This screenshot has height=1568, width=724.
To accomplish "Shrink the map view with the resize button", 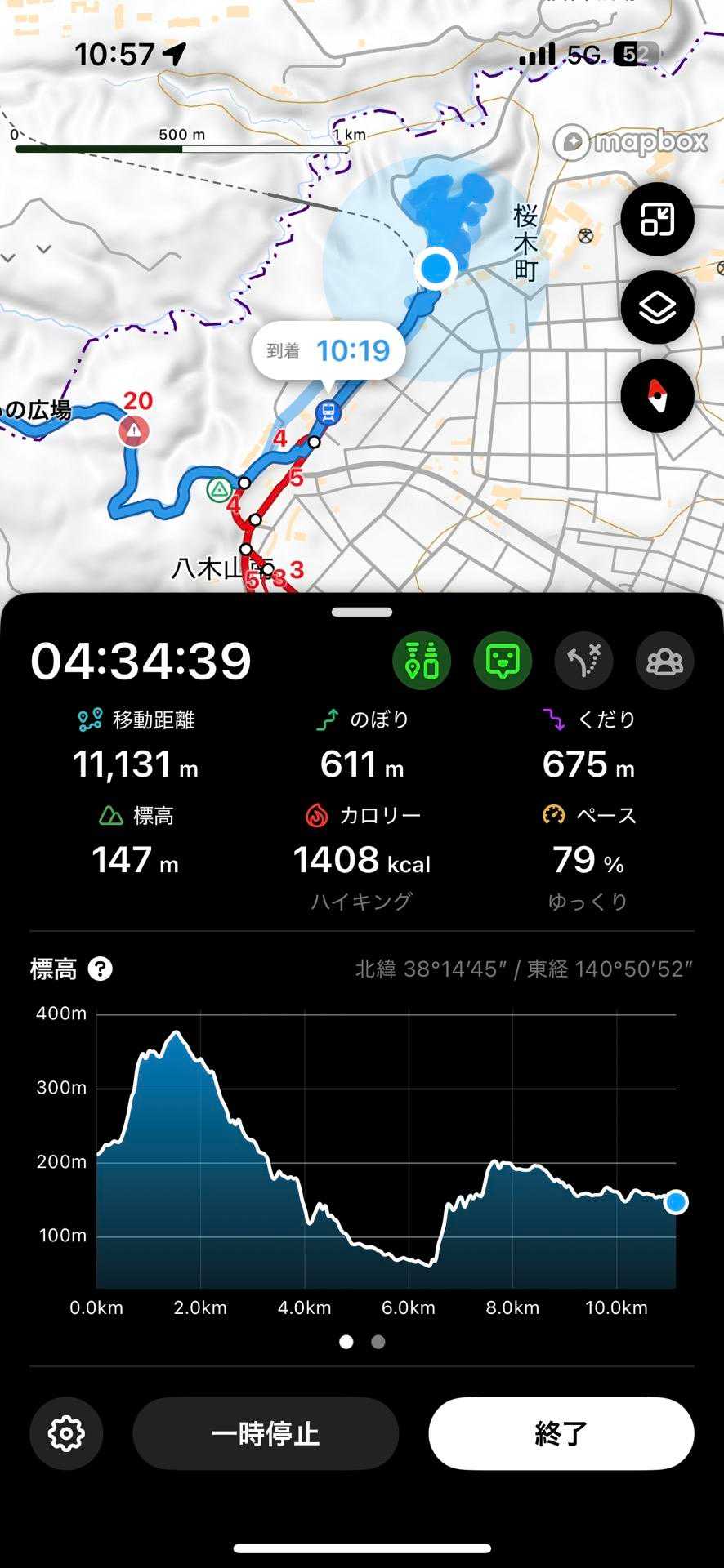I will 657,220.
